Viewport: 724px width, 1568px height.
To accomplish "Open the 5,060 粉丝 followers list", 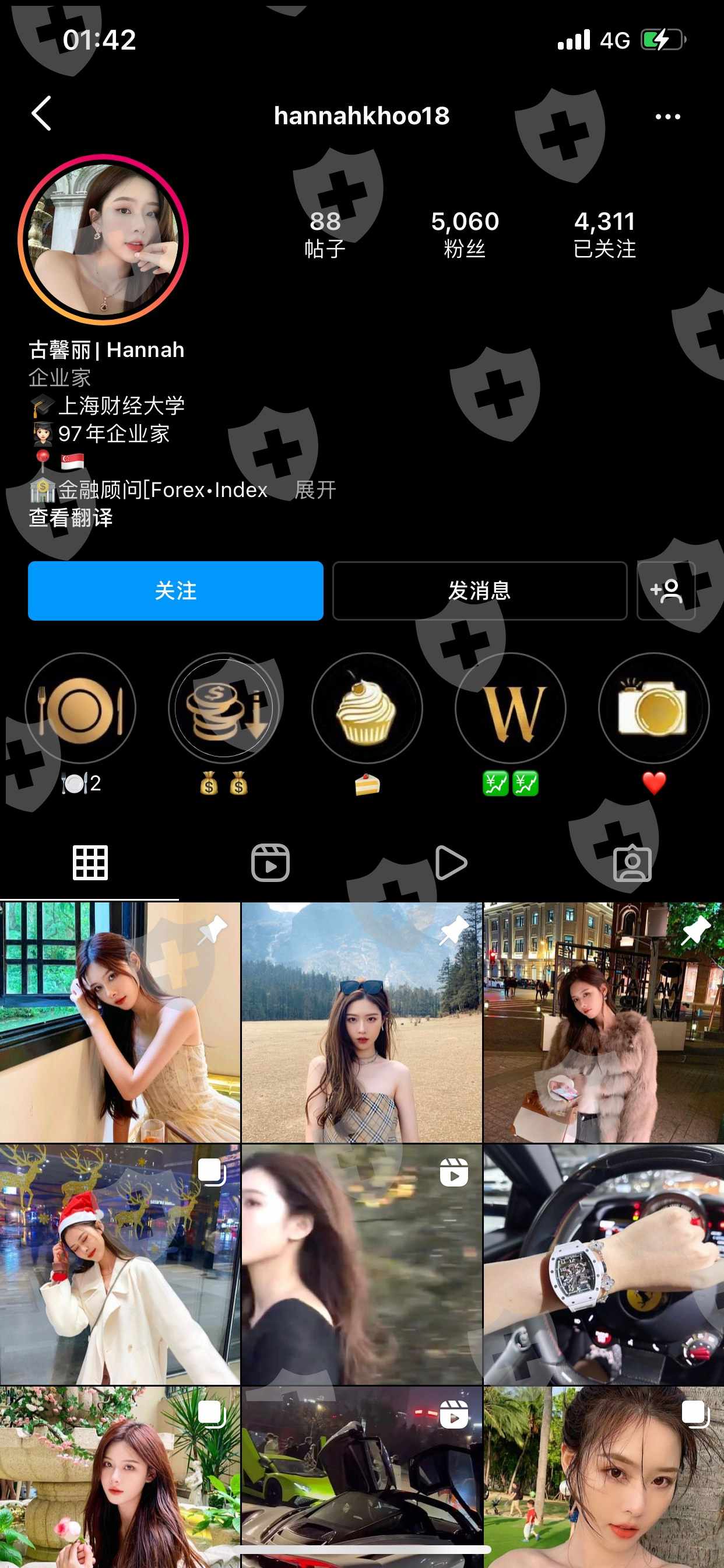I will click(465, 234).
